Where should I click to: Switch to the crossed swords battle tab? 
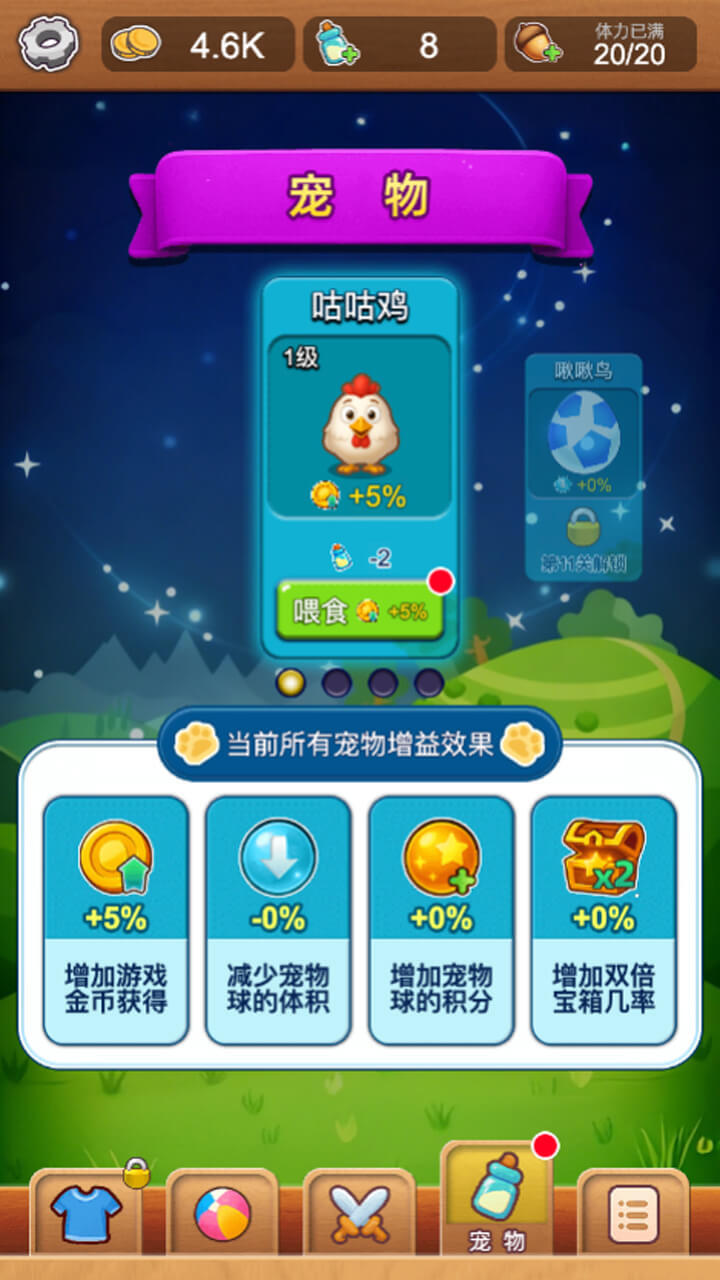click(358, 1212)
